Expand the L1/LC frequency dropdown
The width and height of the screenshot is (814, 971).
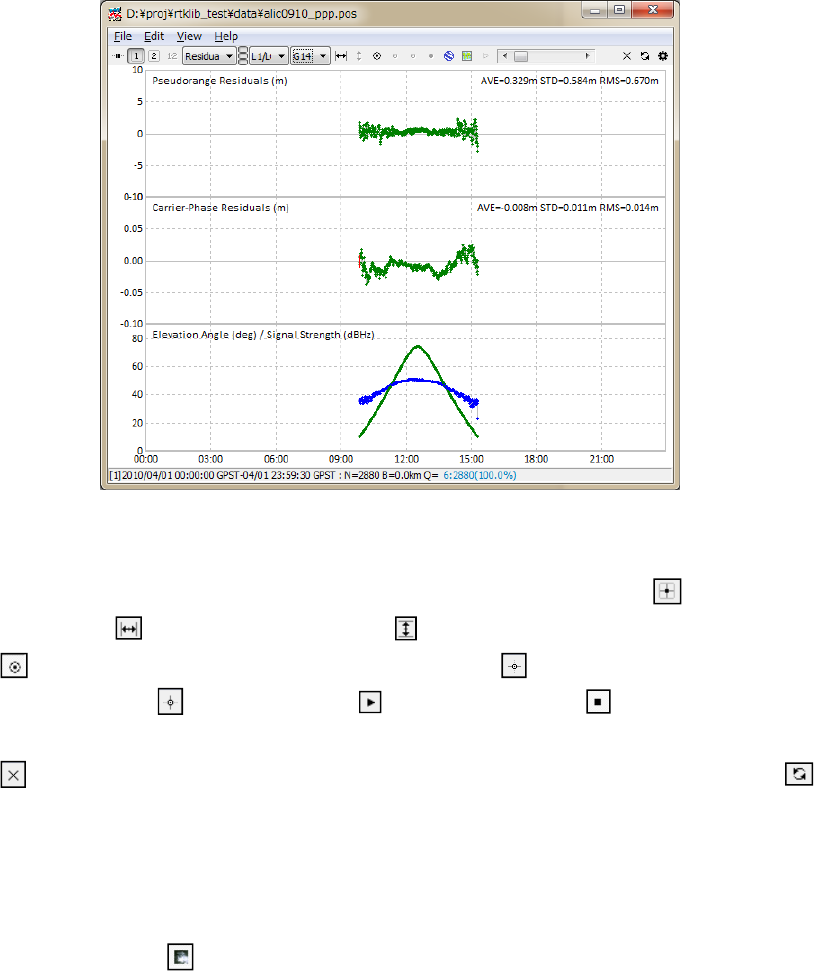(268, 56)
